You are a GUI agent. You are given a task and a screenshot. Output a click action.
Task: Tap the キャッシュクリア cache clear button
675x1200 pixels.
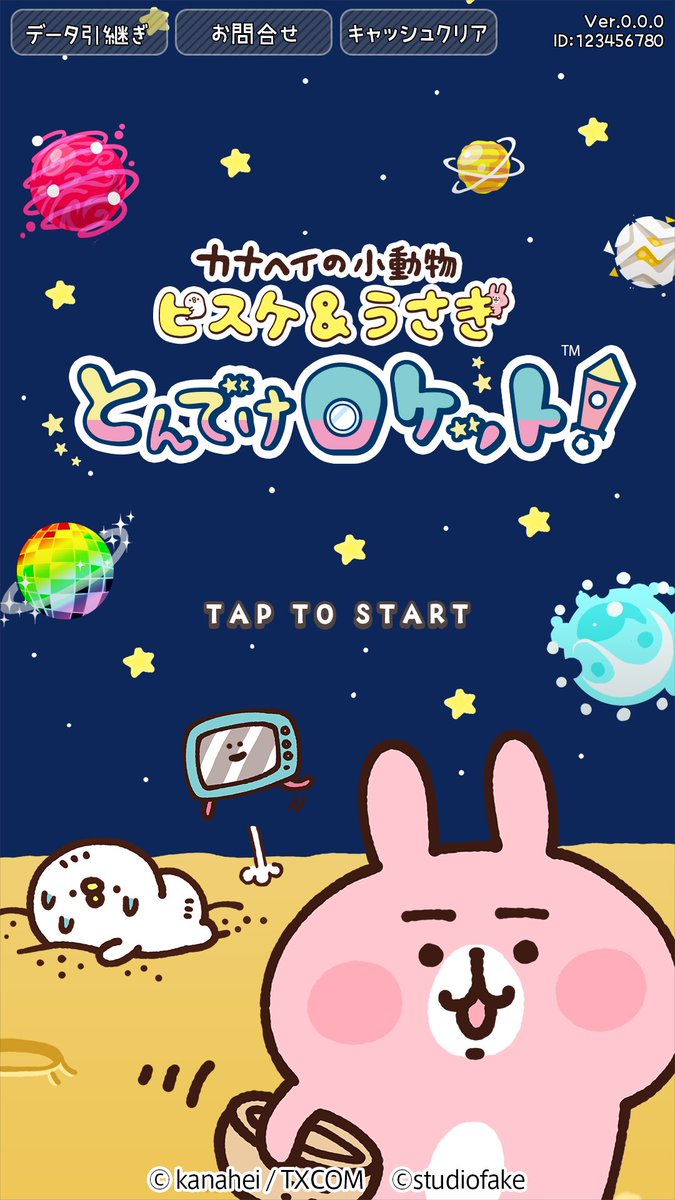coord(418,33)
